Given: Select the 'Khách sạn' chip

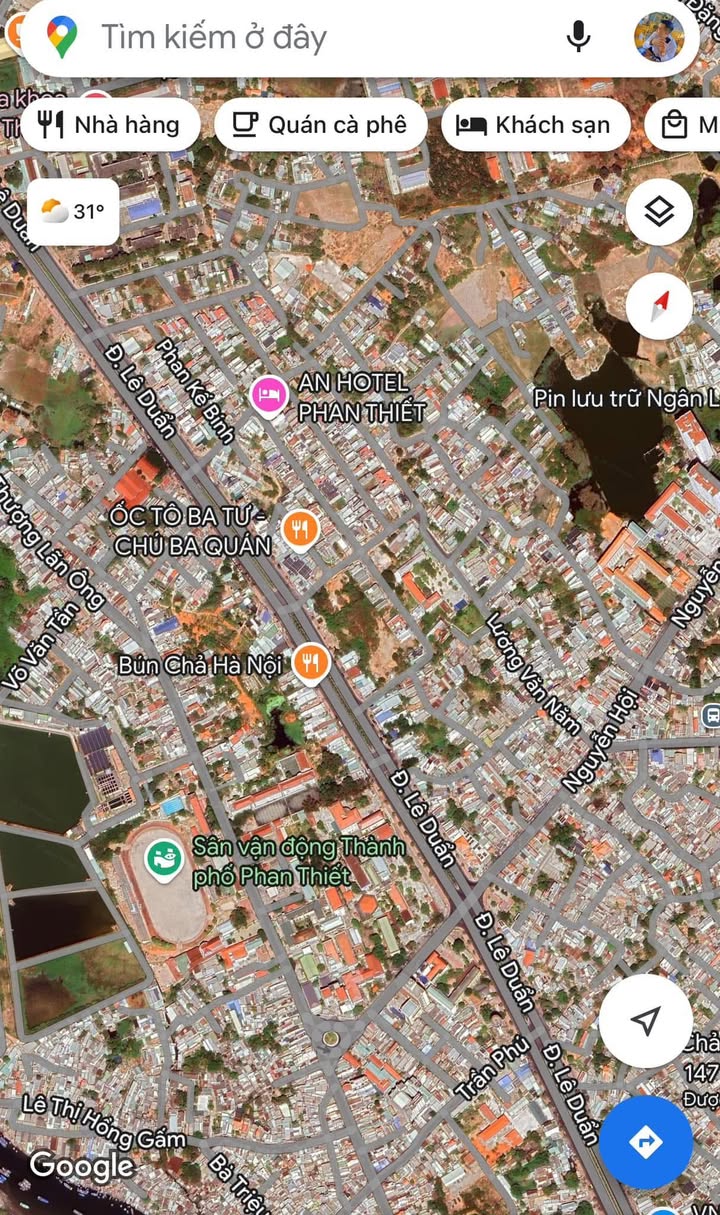Looking at the screenshot, I should click(x=534, y=125).
